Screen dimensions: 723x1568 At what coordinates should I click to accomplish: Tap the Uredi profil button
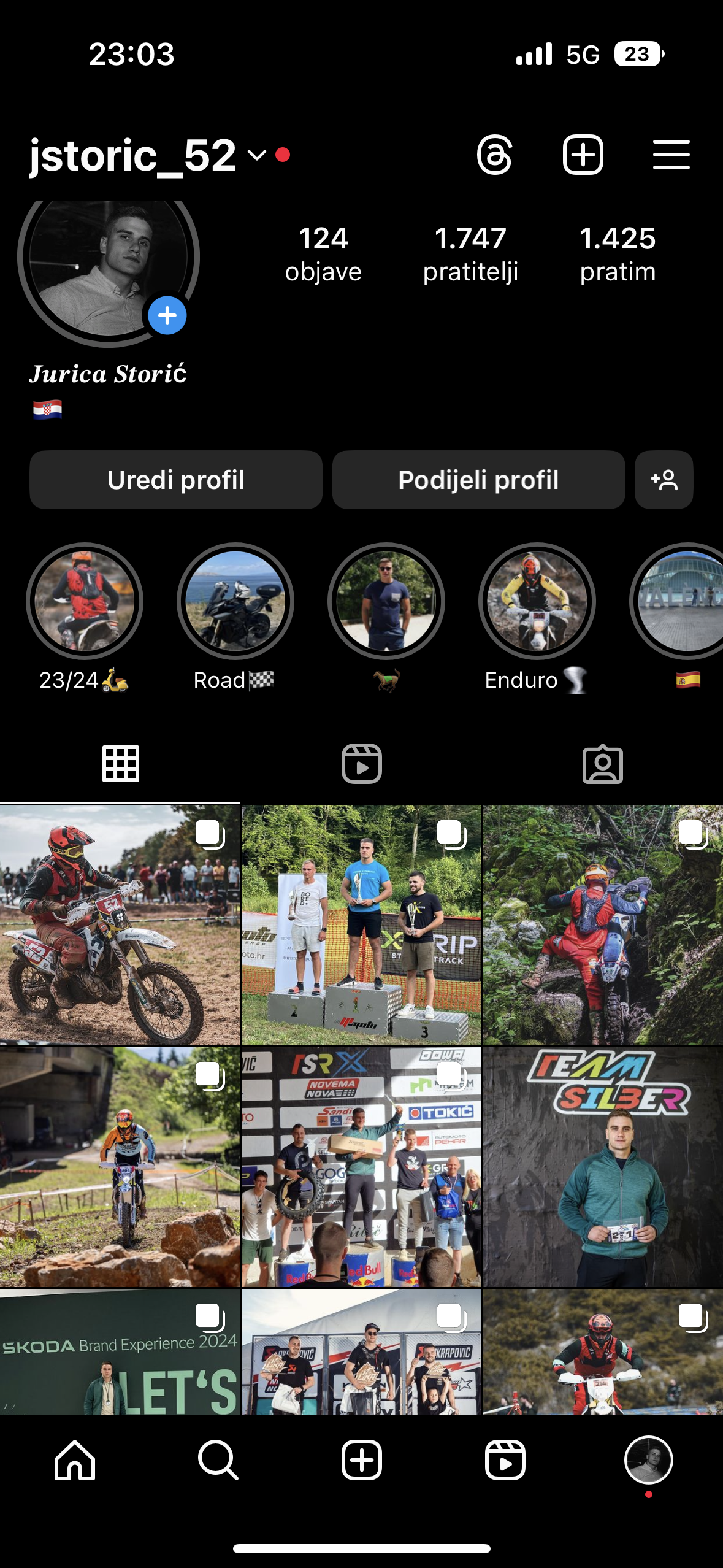[176, 480]
